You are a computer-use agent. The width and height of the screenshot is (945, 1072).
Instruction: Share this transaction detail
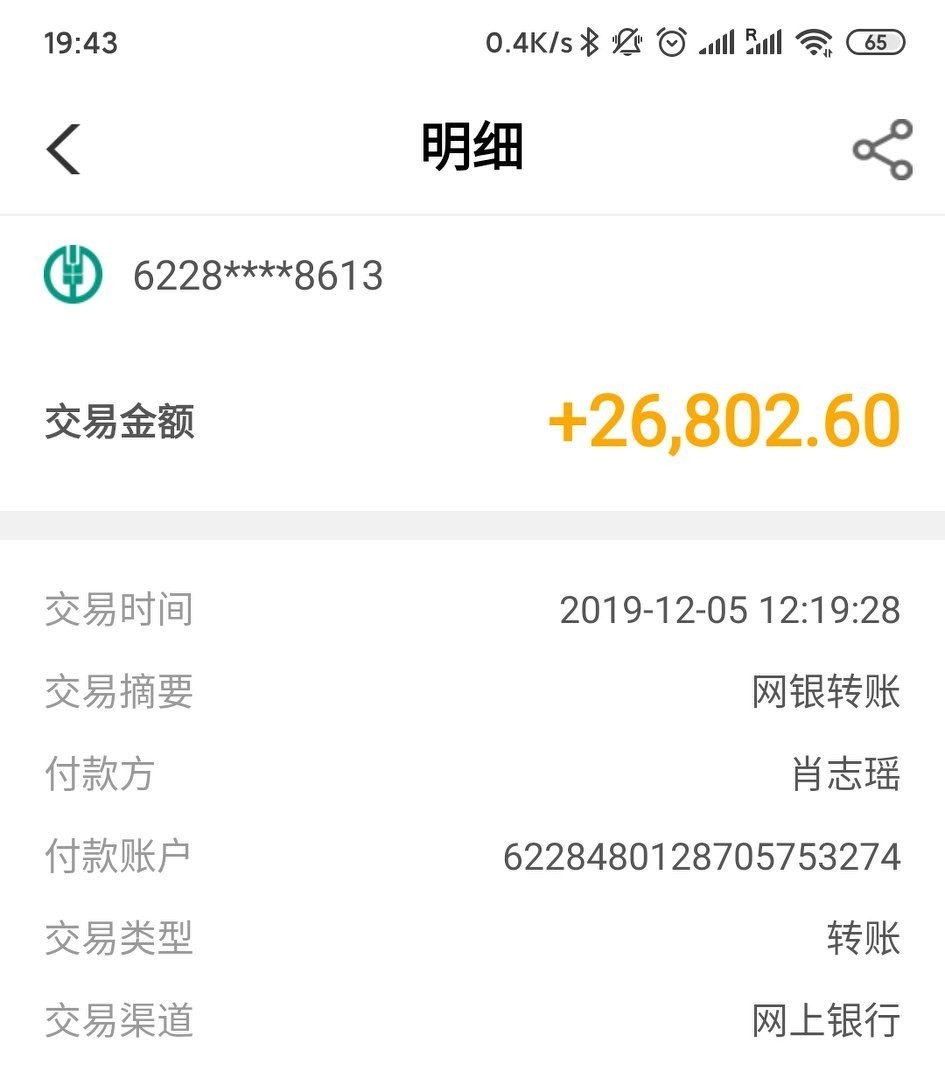click(882, 150)
